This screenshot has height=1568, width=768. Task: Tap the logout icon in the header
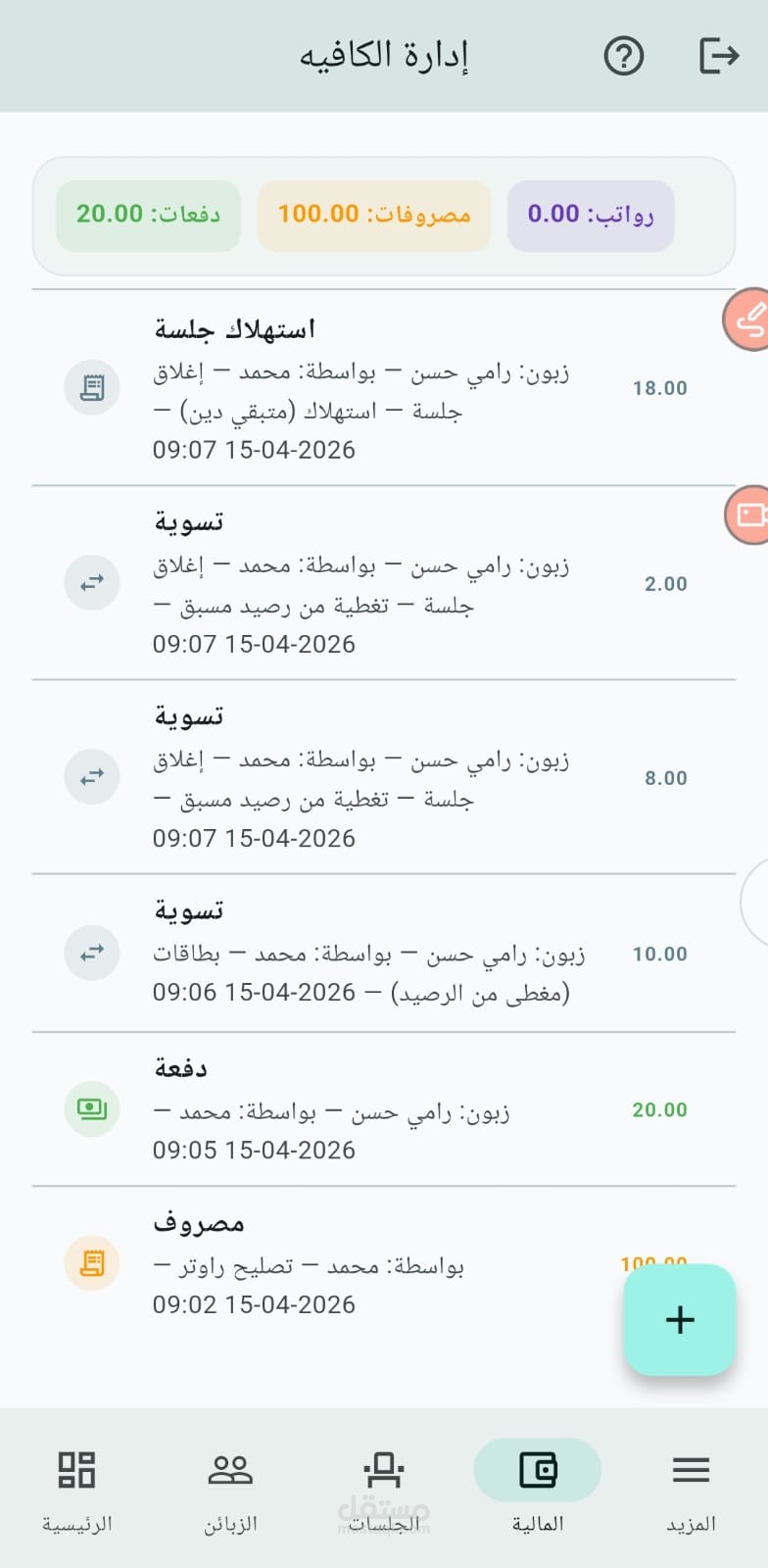pos(718,56)
